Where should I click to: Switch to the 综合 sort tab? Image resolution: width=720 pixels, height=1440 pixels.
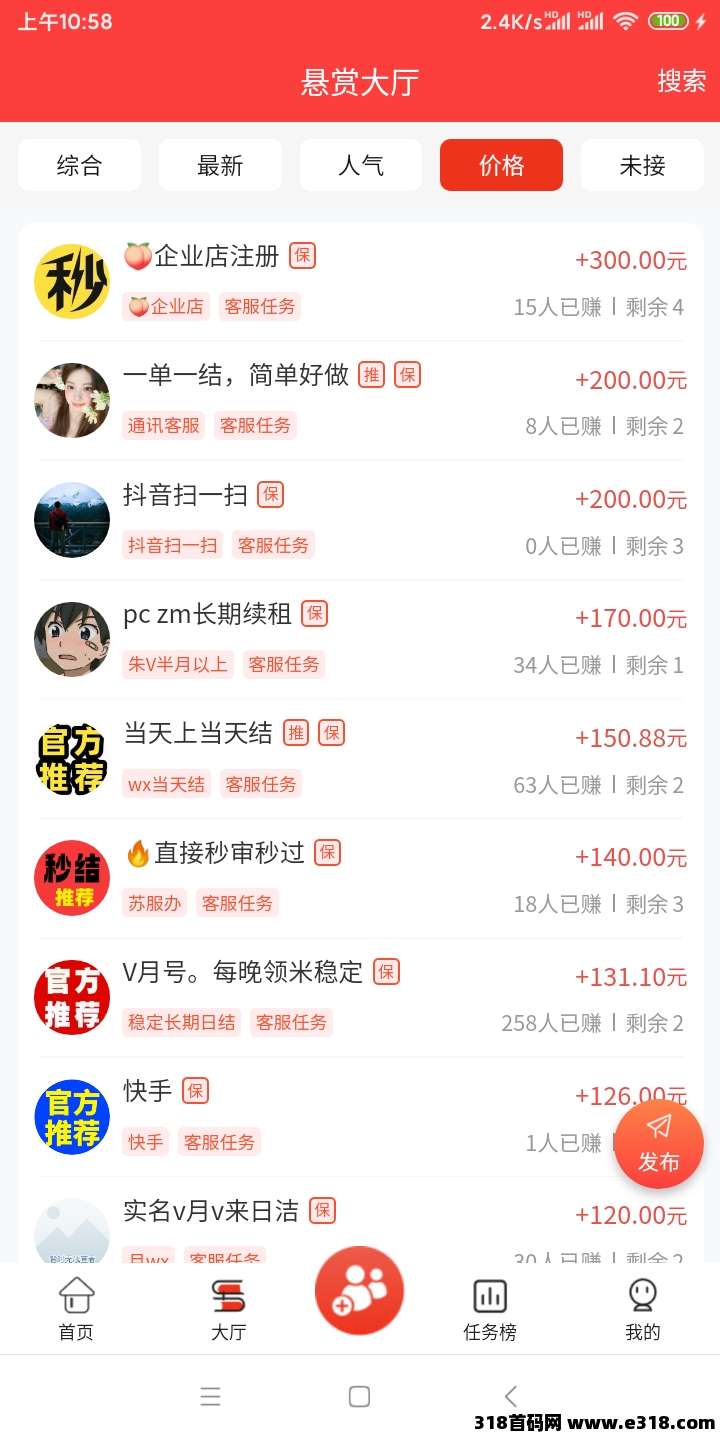79,165
